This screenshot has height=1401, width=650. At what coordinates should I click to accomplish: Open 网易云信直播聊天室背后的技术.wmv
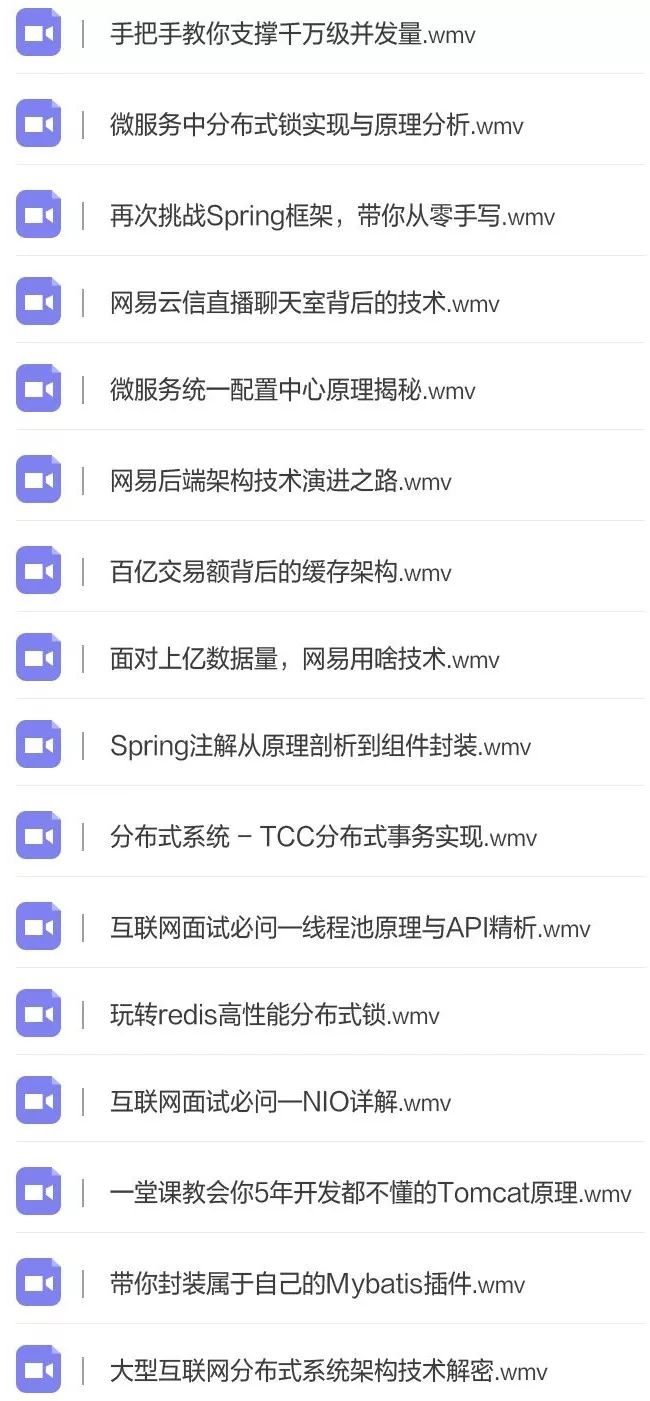[304, 303]
